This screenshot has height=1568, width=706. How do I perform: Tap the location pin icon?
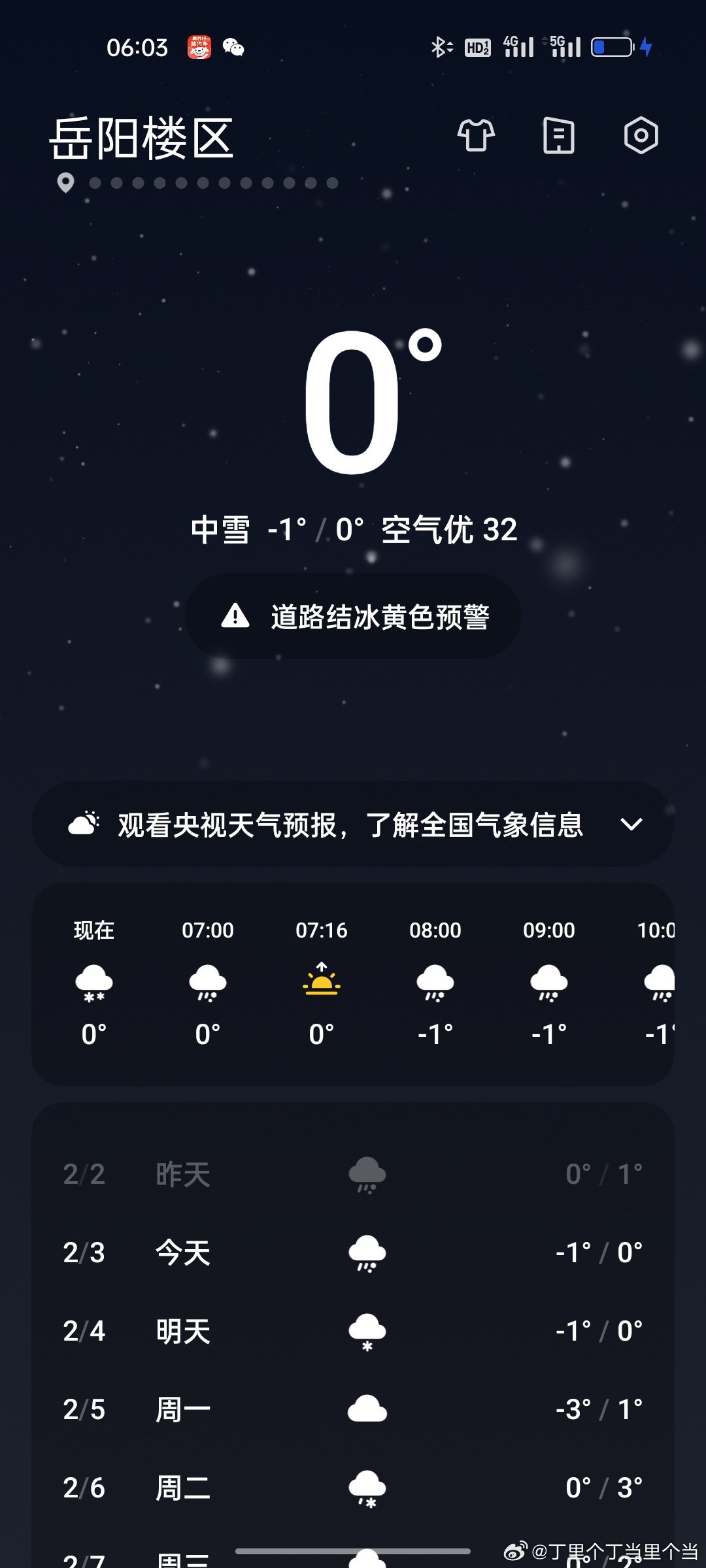click(x=66, y=184)
